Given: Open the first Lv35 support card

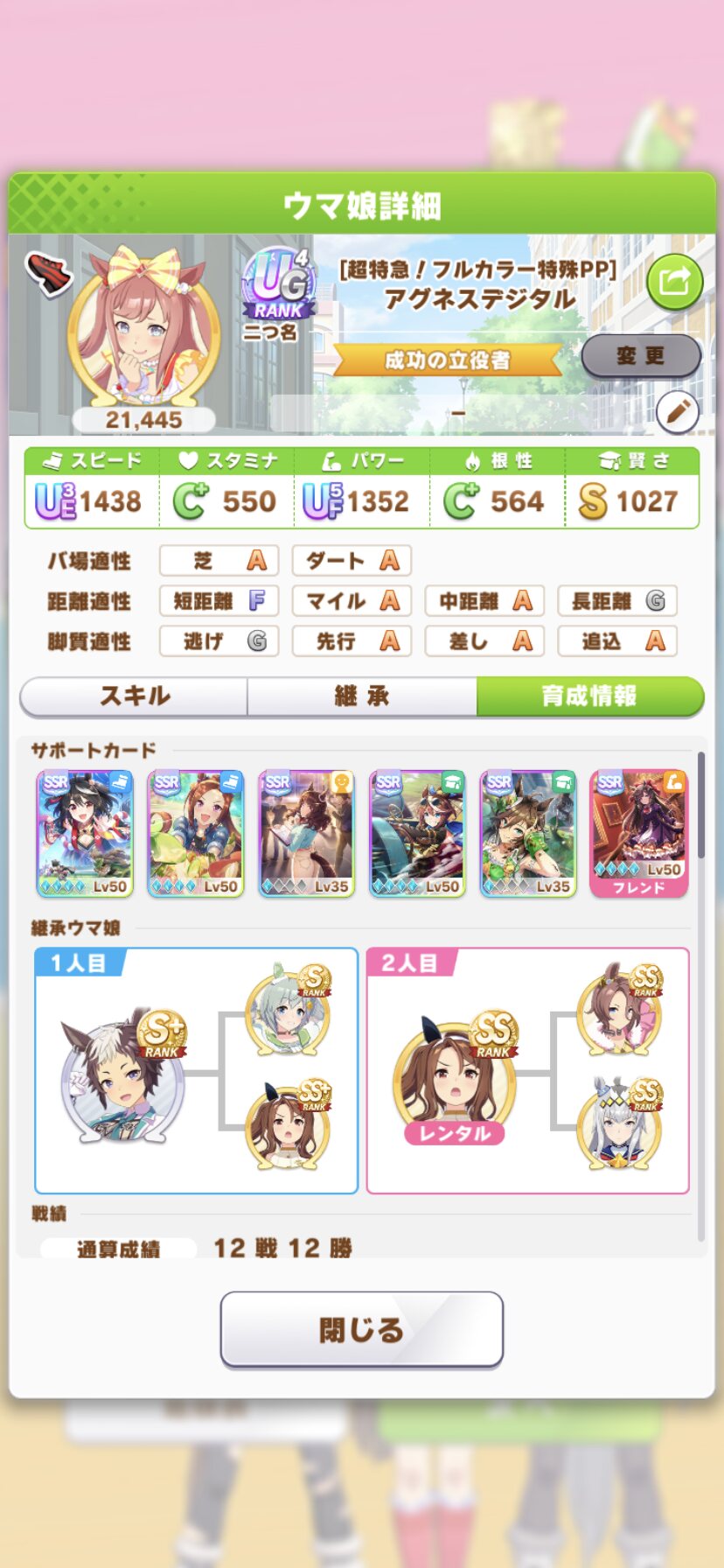Looking at the screenshot, I should tap(306, 833).
